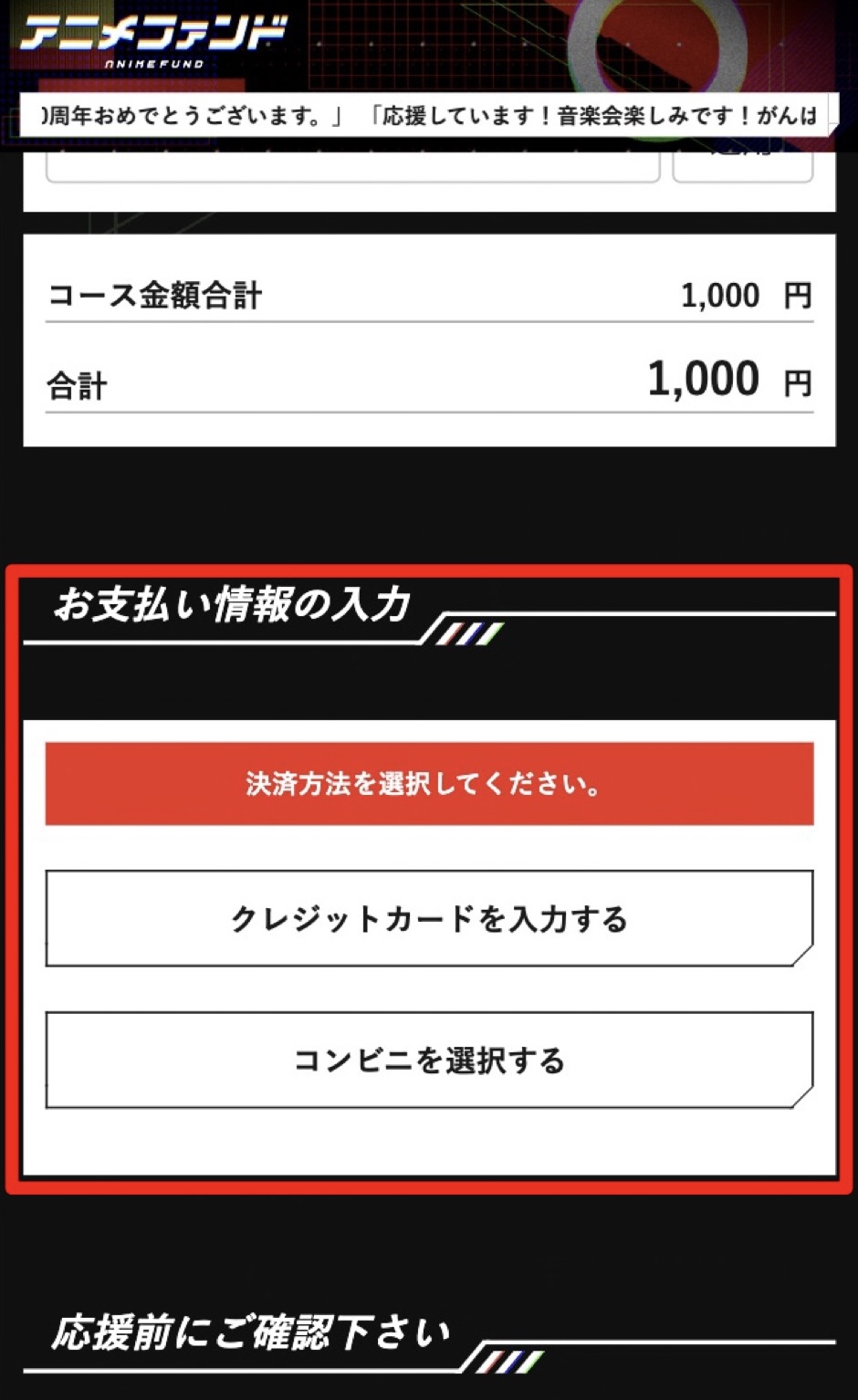The height and width of the screenshot is (1400, 858).
Task: Choose to enter credit card details
Action: (429, 918)
